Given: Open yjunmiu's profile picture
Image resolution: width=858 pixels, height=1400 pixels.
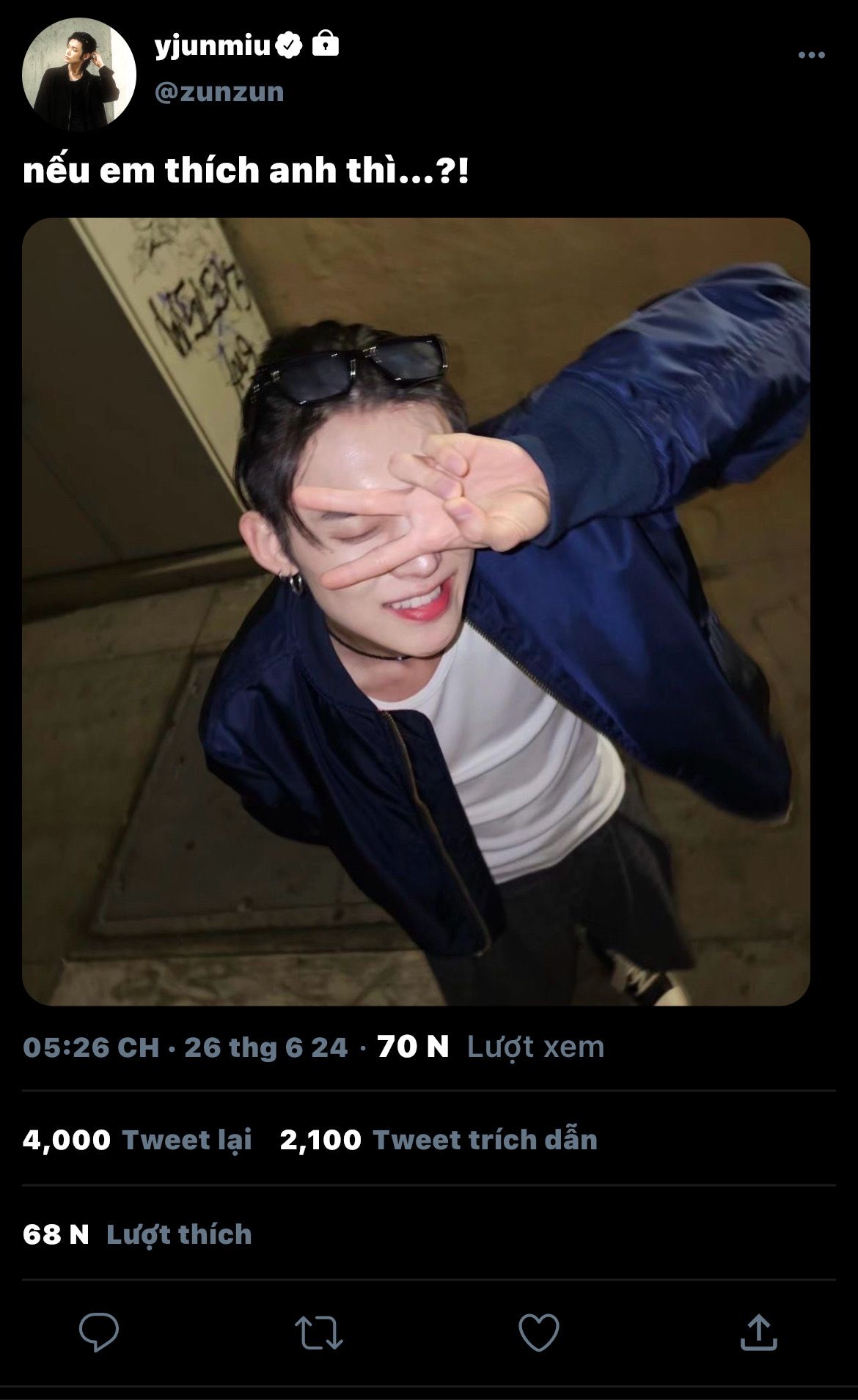Looking at the screenshot, I should point(80,76).
